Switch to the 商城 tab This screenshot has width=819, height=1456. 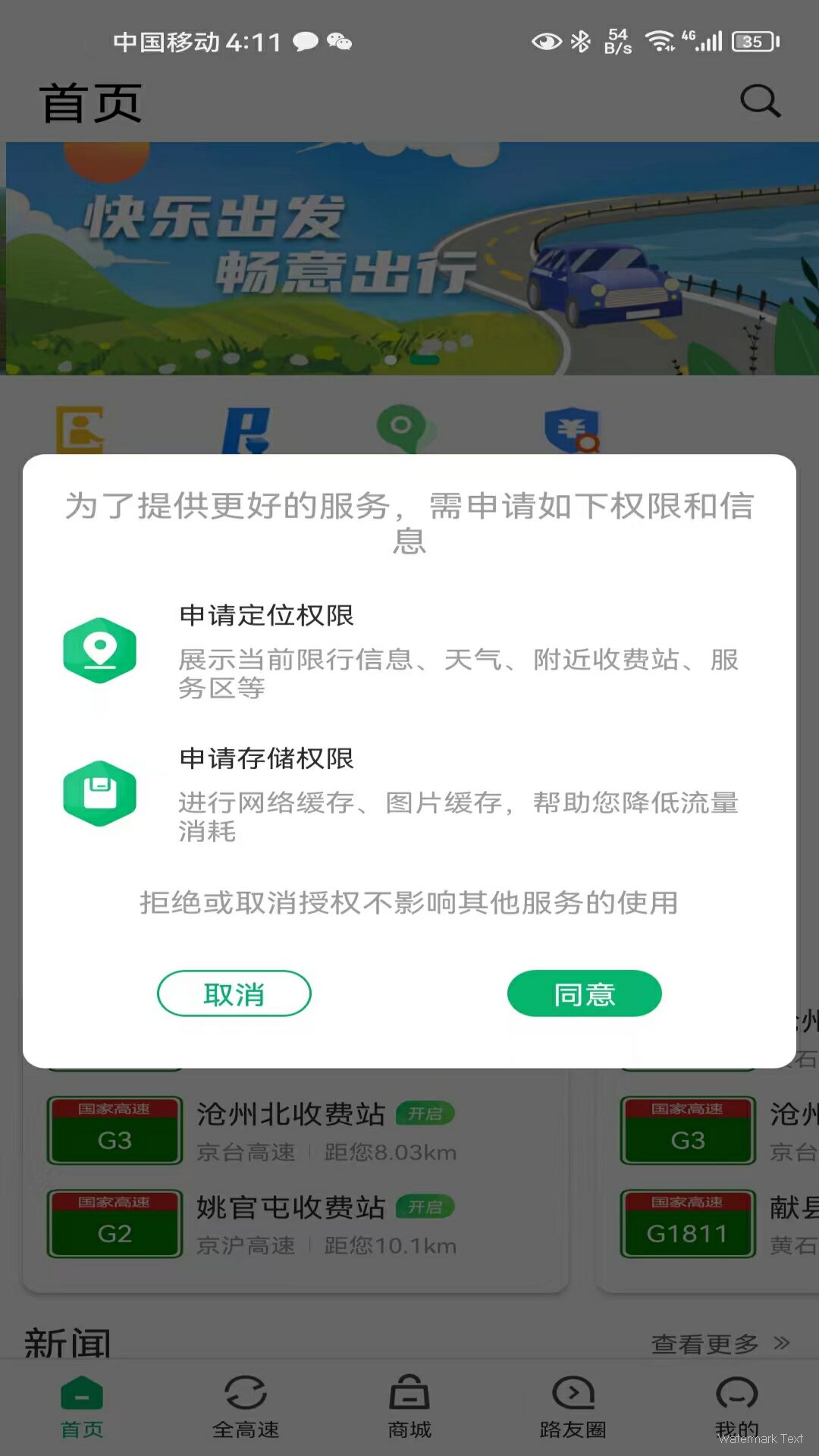coord(409,1407)
